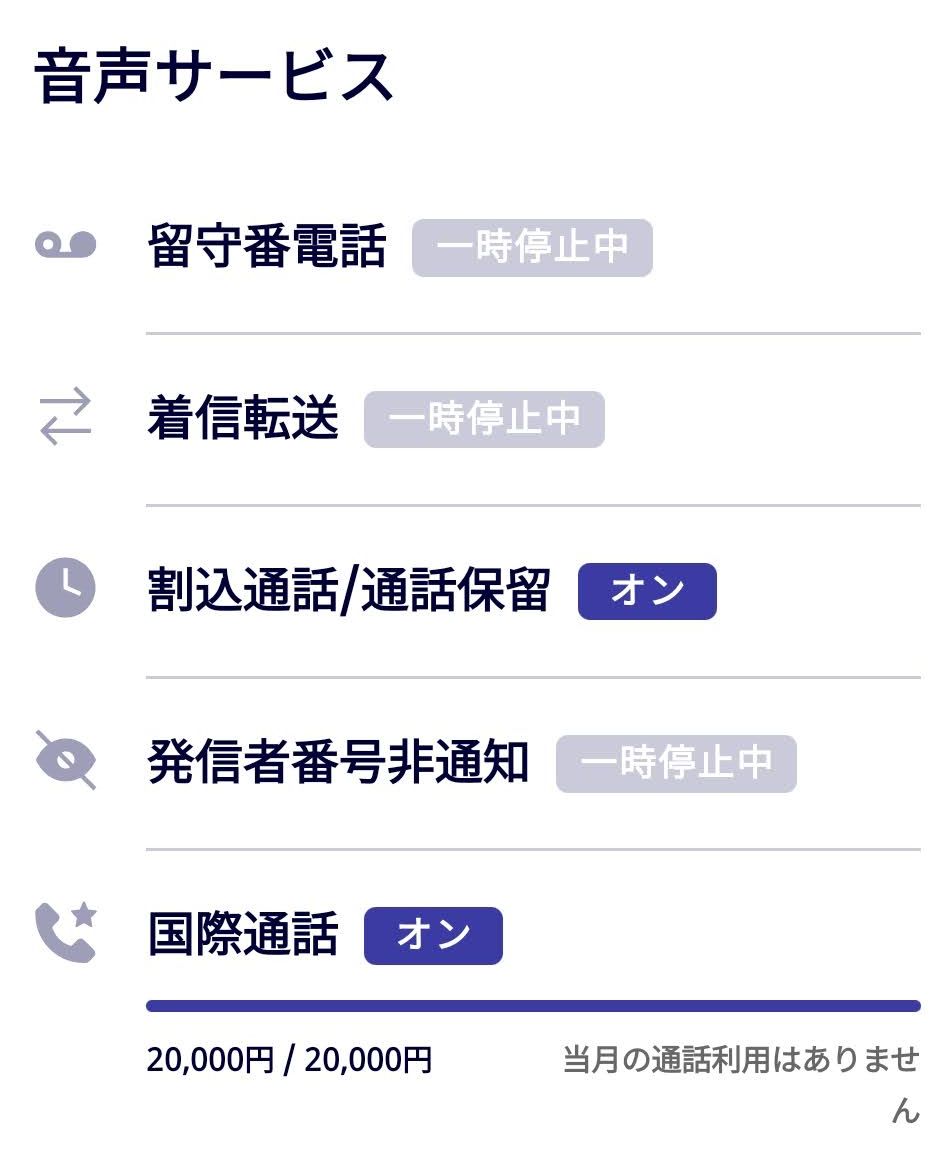948x1158 pixels.
Task: Open the 音声サービス section header
Action: click(x=215, y=72)
